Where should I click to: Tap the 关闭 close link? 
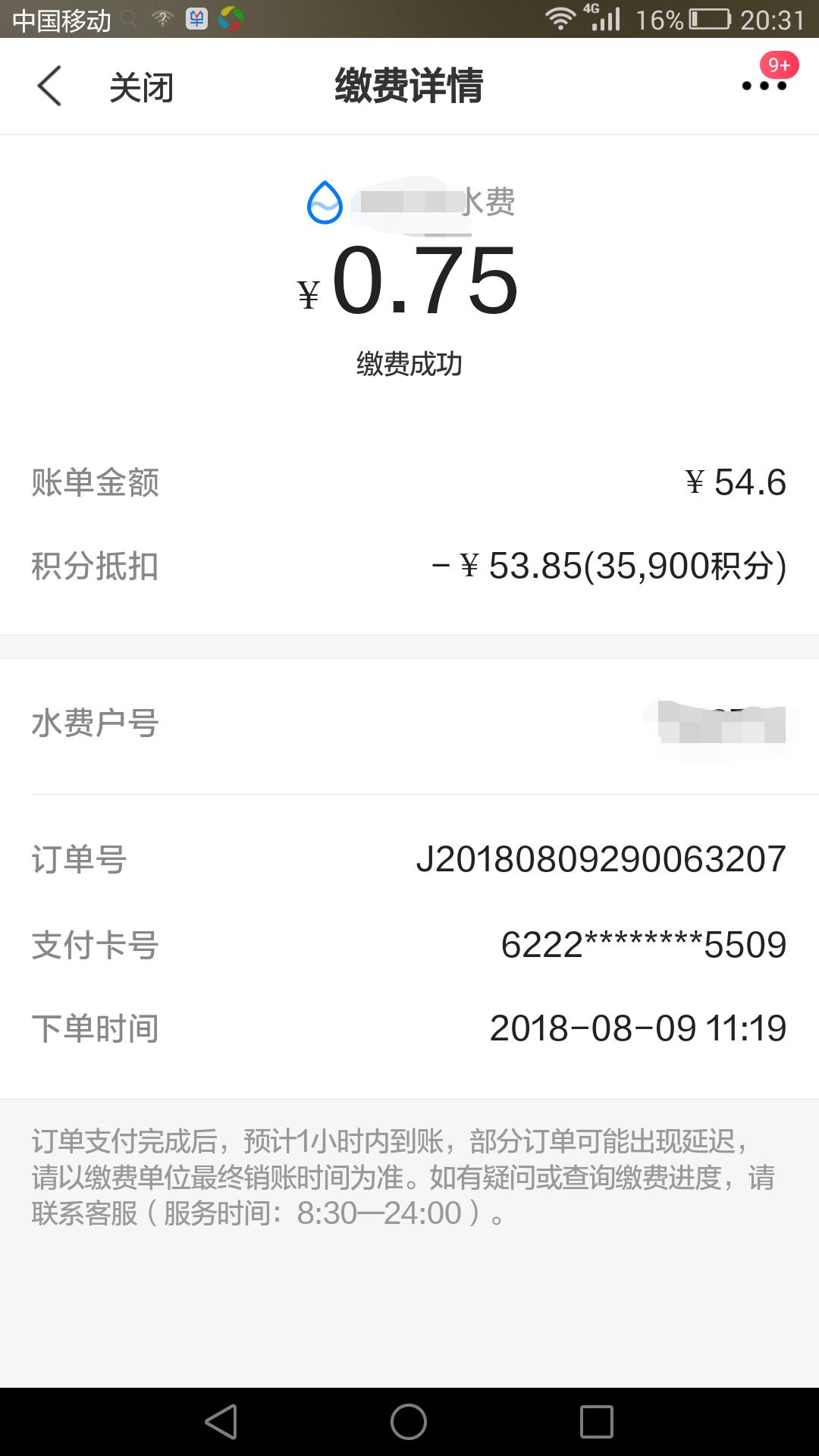point(143,86)
